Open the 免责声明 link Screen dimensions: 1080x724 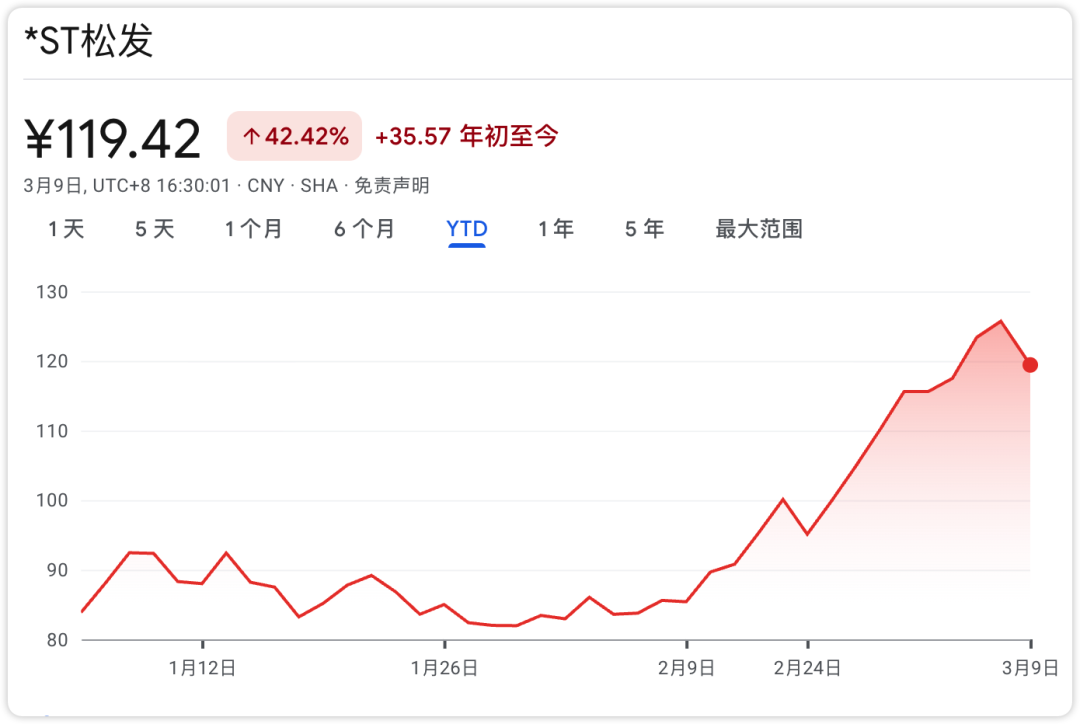pos(392,186)
